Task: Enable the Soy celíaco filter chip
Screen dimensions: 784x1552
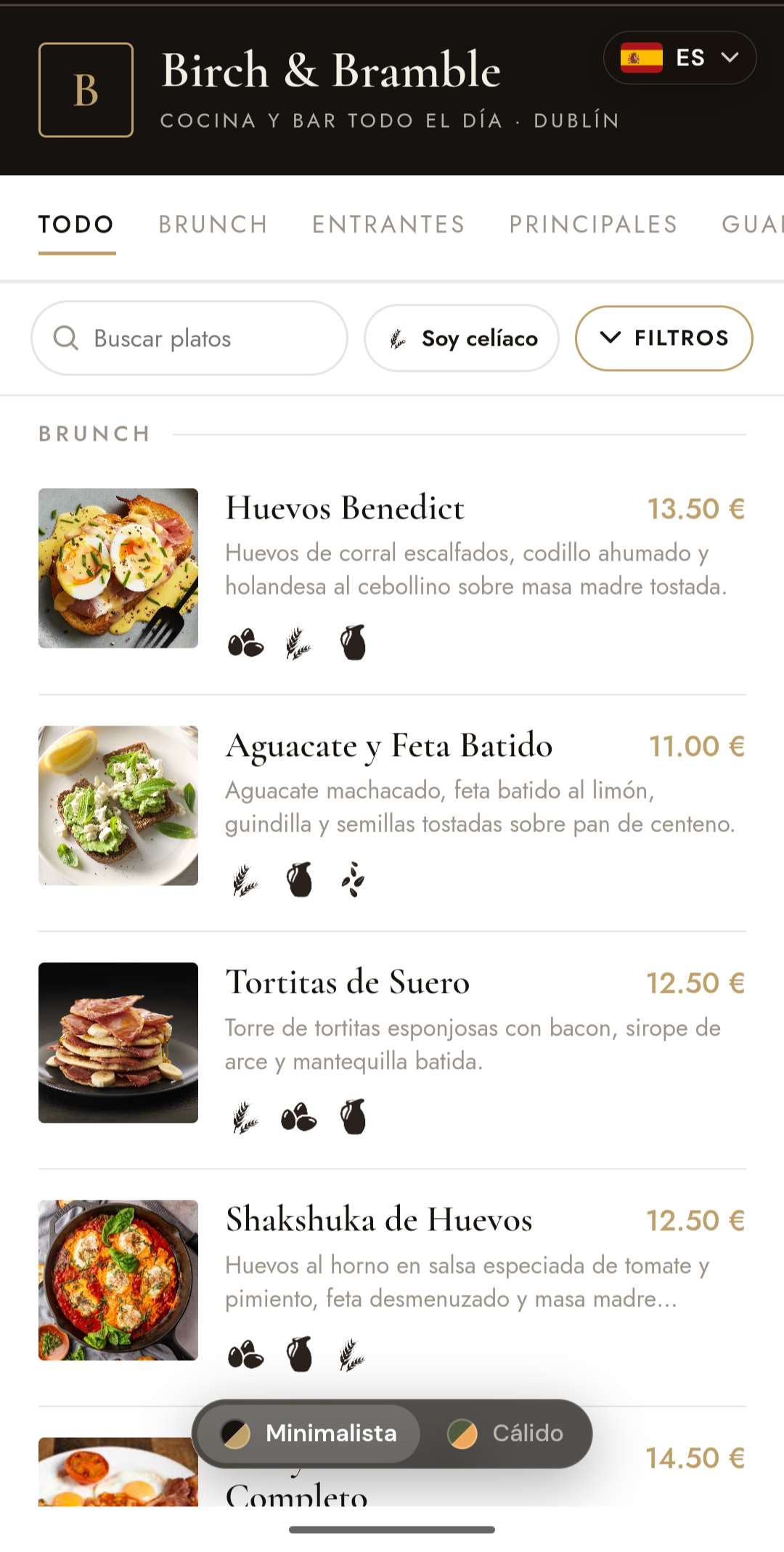Action: pos(462,338)
